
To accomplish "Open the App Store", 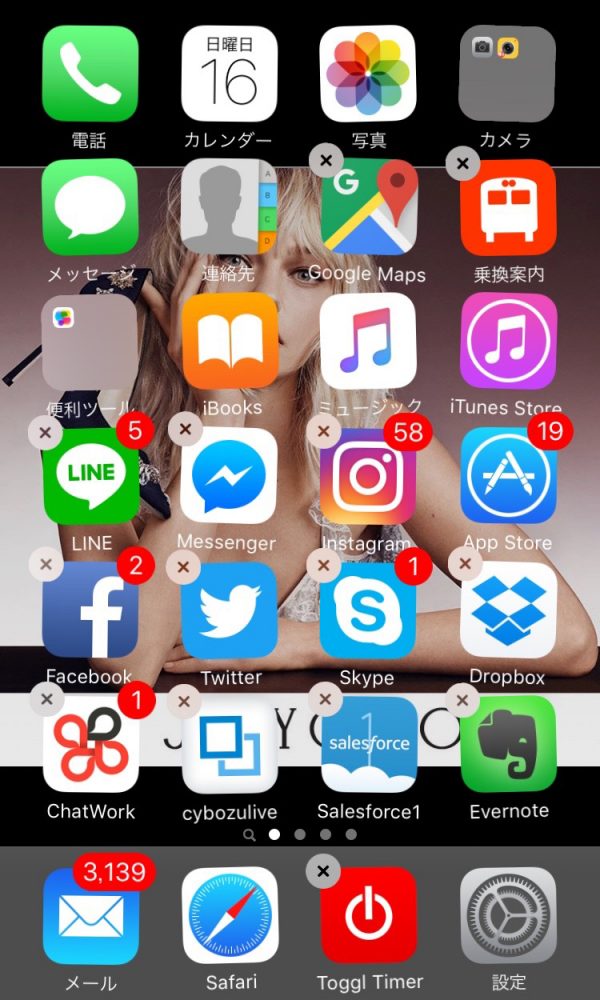I will click(x=508, y=476).
